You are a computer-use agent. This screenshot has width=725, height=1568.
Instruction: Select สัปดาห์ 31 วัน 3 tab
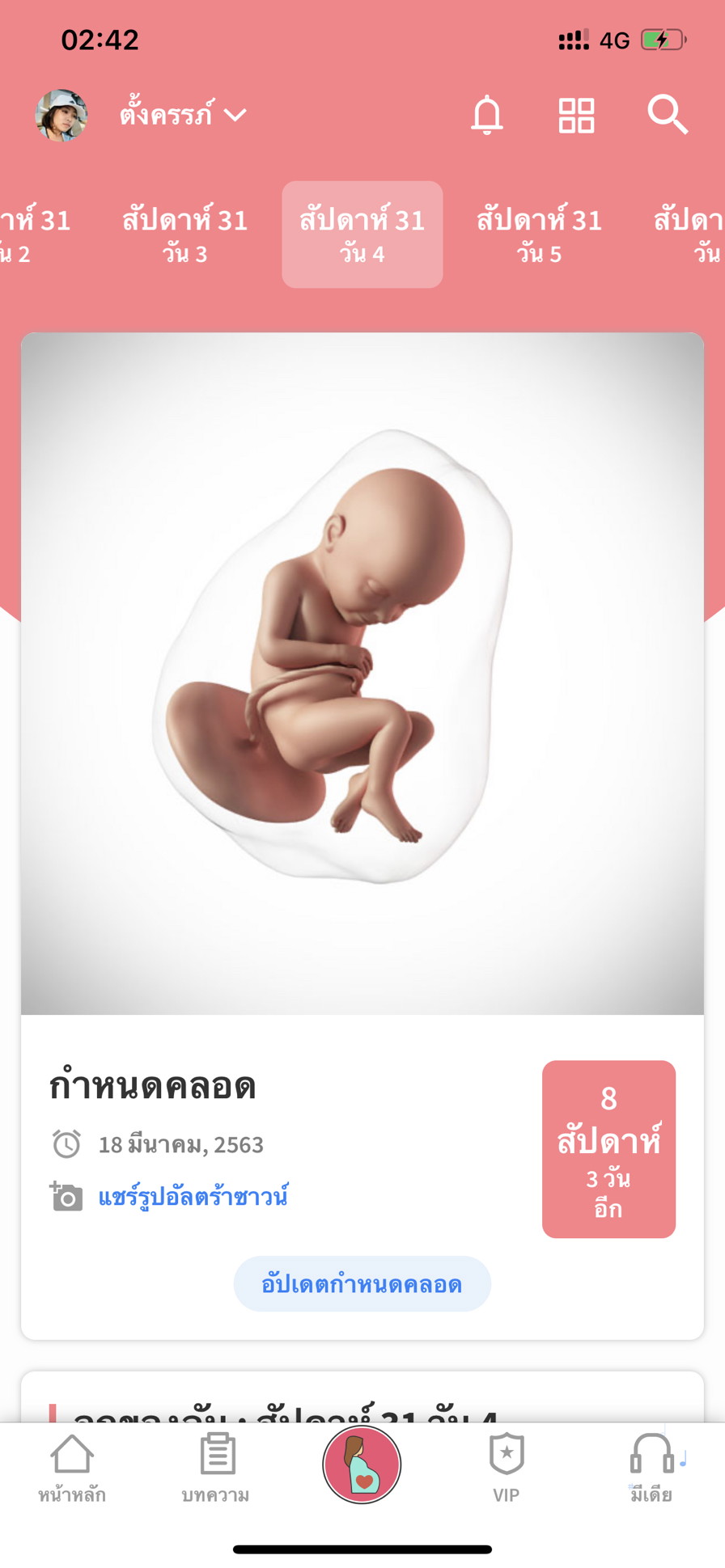click(x=184, y=235)
